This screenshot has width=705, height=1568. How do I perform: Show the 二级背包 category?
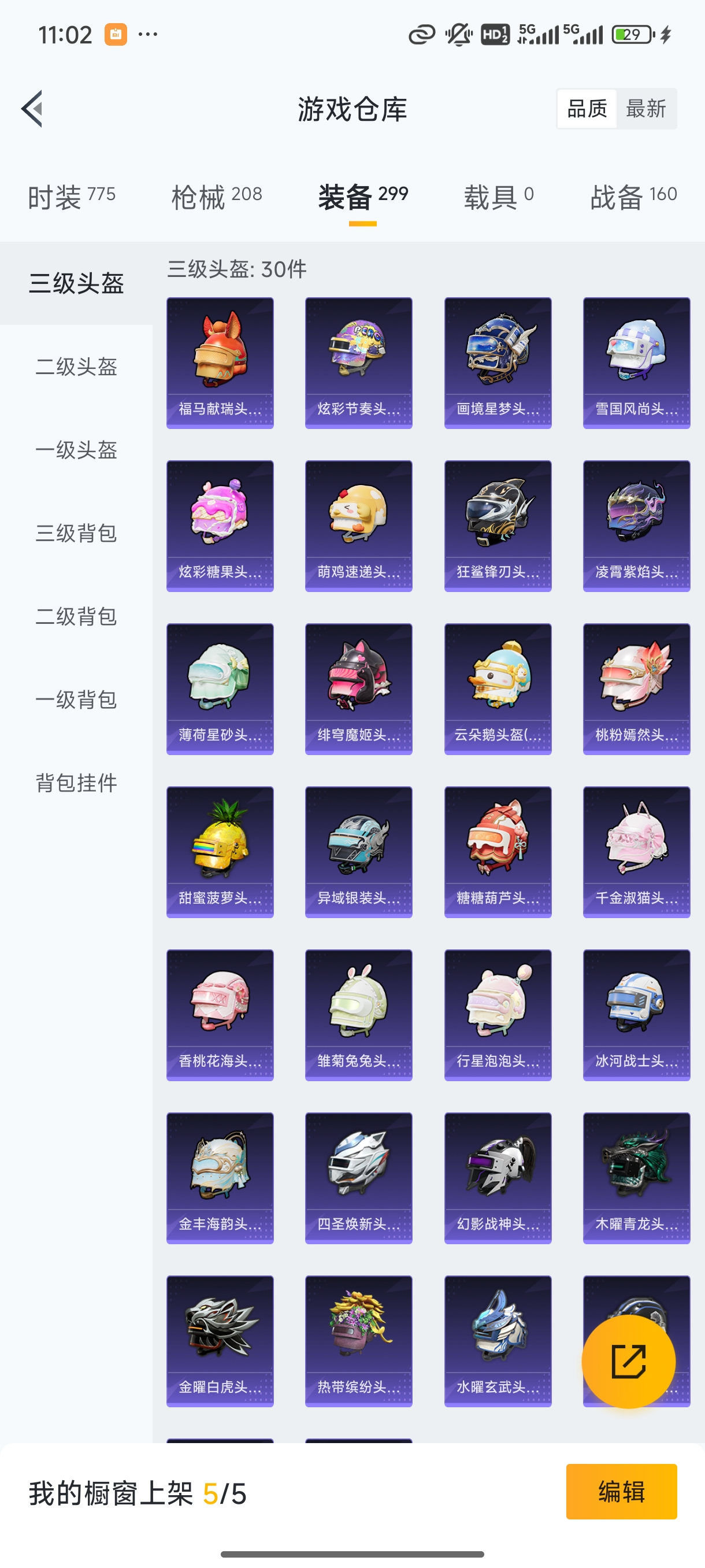click(76, 616)
